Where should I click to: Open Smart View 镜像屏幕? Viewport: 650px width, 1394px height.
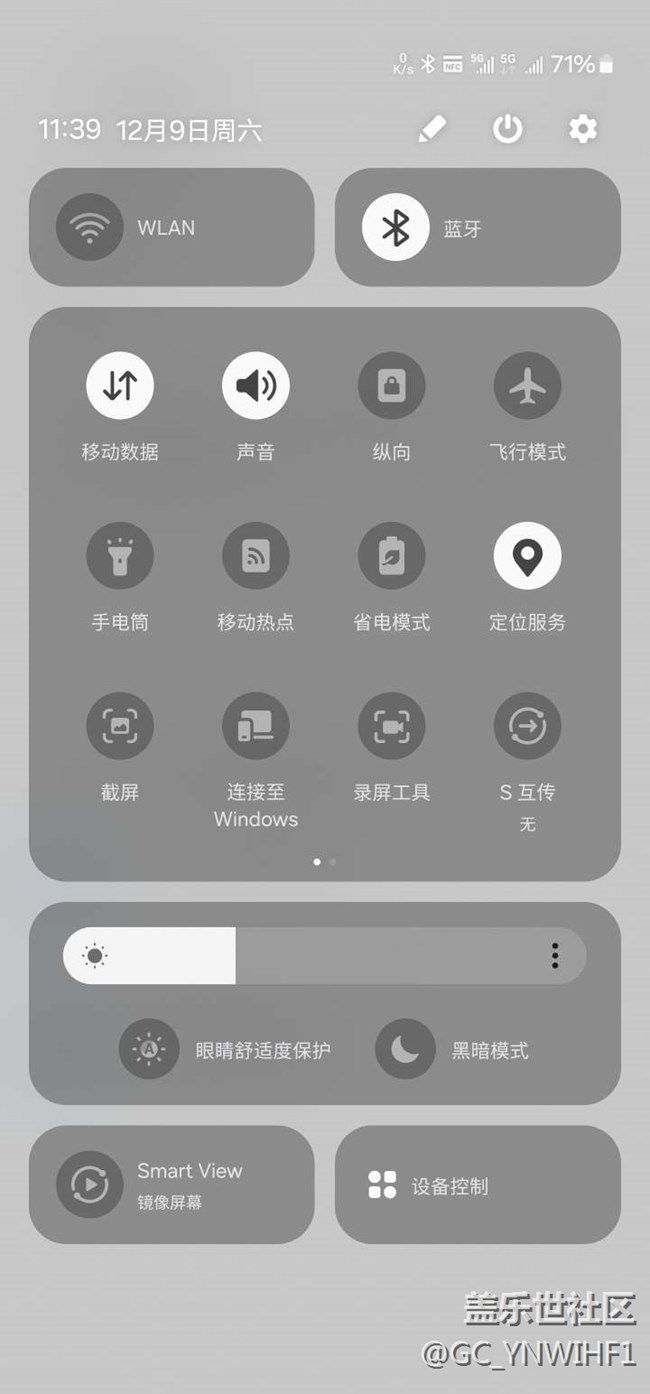[171, 1185]
